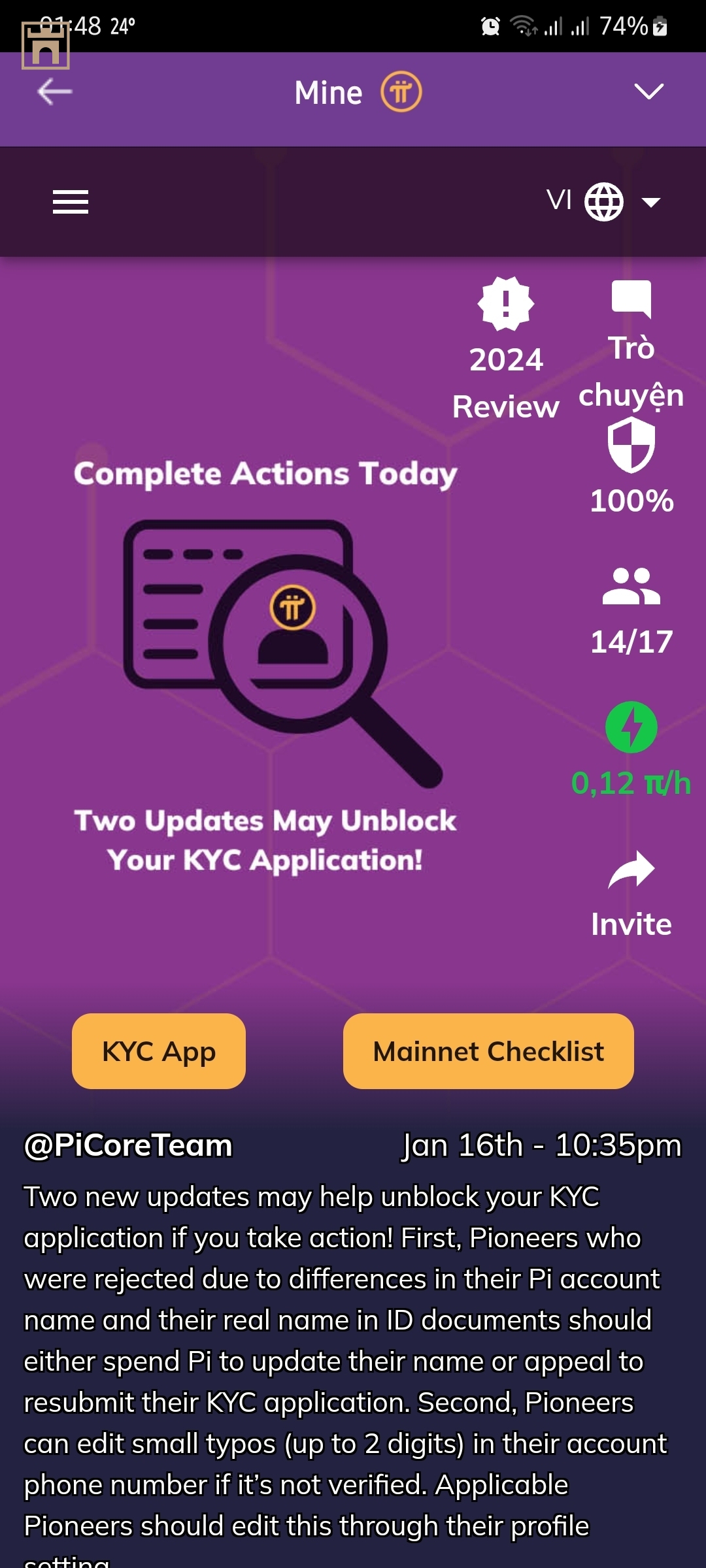
Task: Go back using the header arrow
Action: tap(55, 92)
